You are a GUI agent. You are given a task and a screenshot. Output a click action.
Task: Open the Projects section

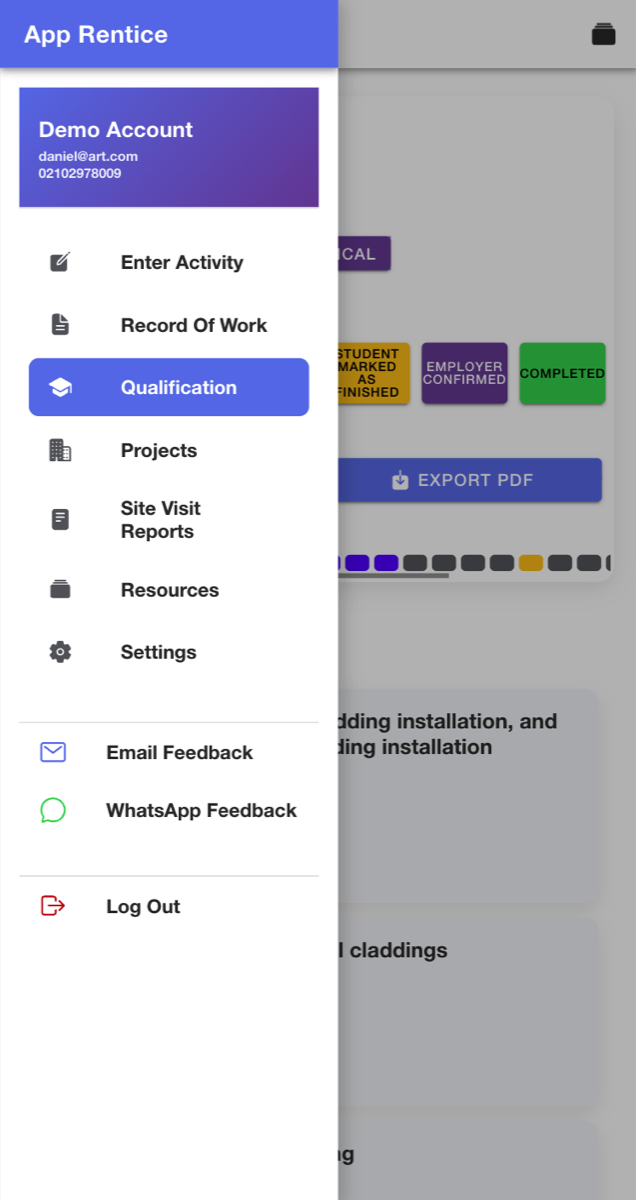pyautogui.click(x=169, y=450)
